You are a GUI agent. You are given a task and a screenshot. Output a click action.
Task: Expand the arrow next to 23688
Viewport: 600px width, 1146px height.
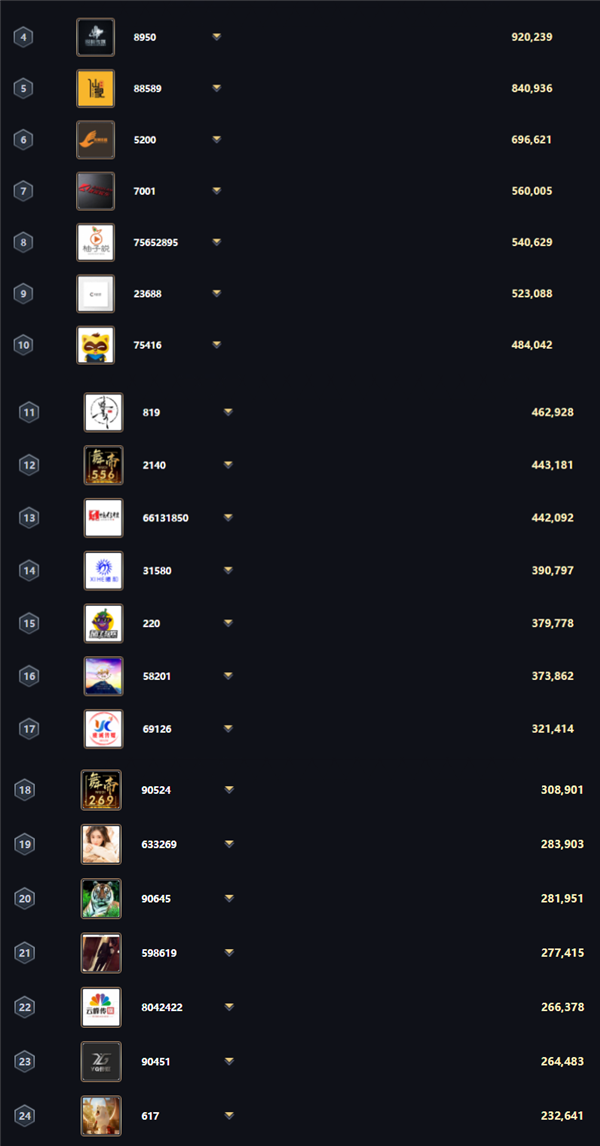[216, 293]
